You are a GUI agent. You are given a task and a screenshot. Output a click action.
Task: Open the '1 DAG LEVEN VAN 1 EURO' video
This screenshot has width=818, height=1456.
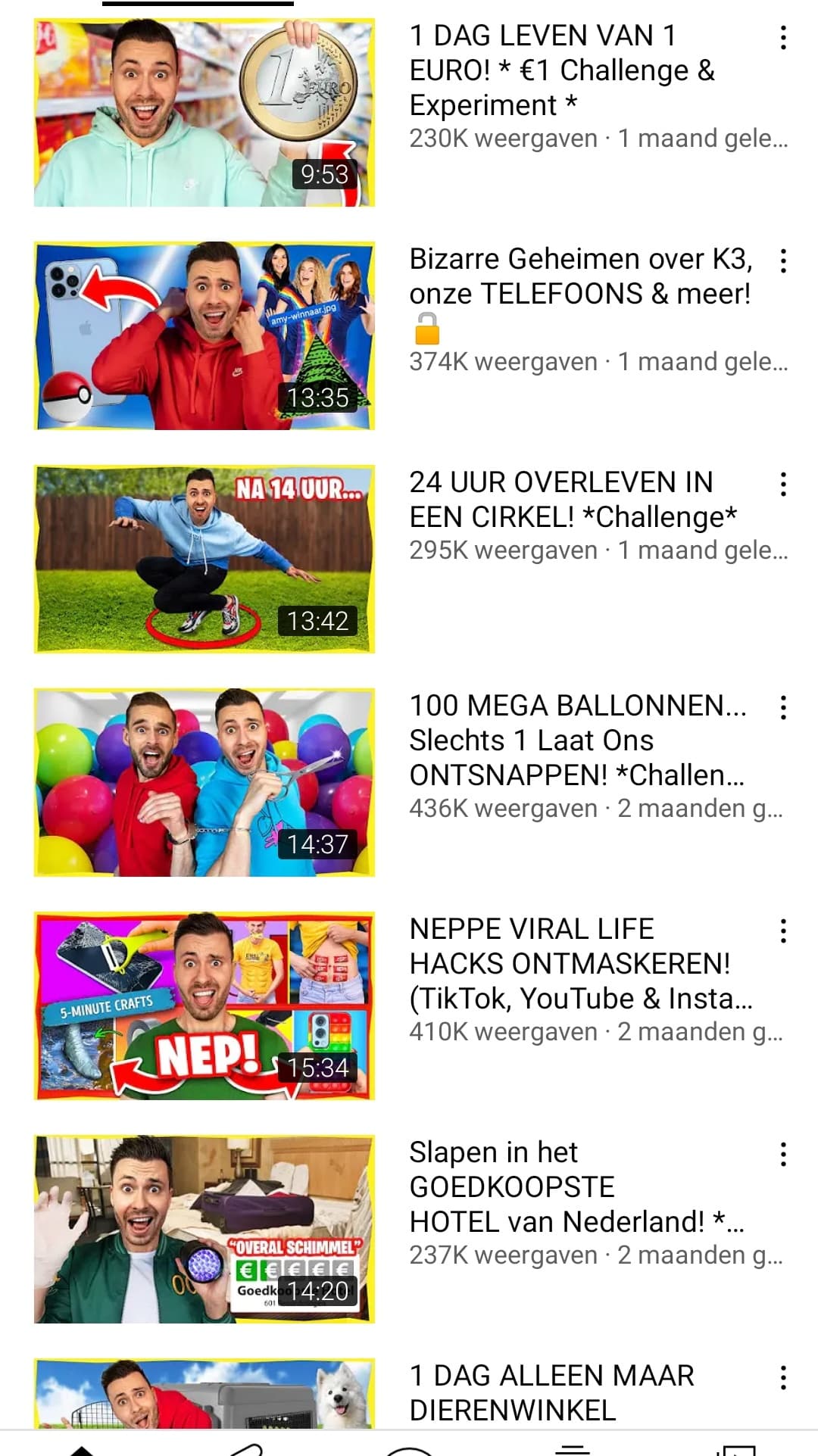tap(204, 112)
